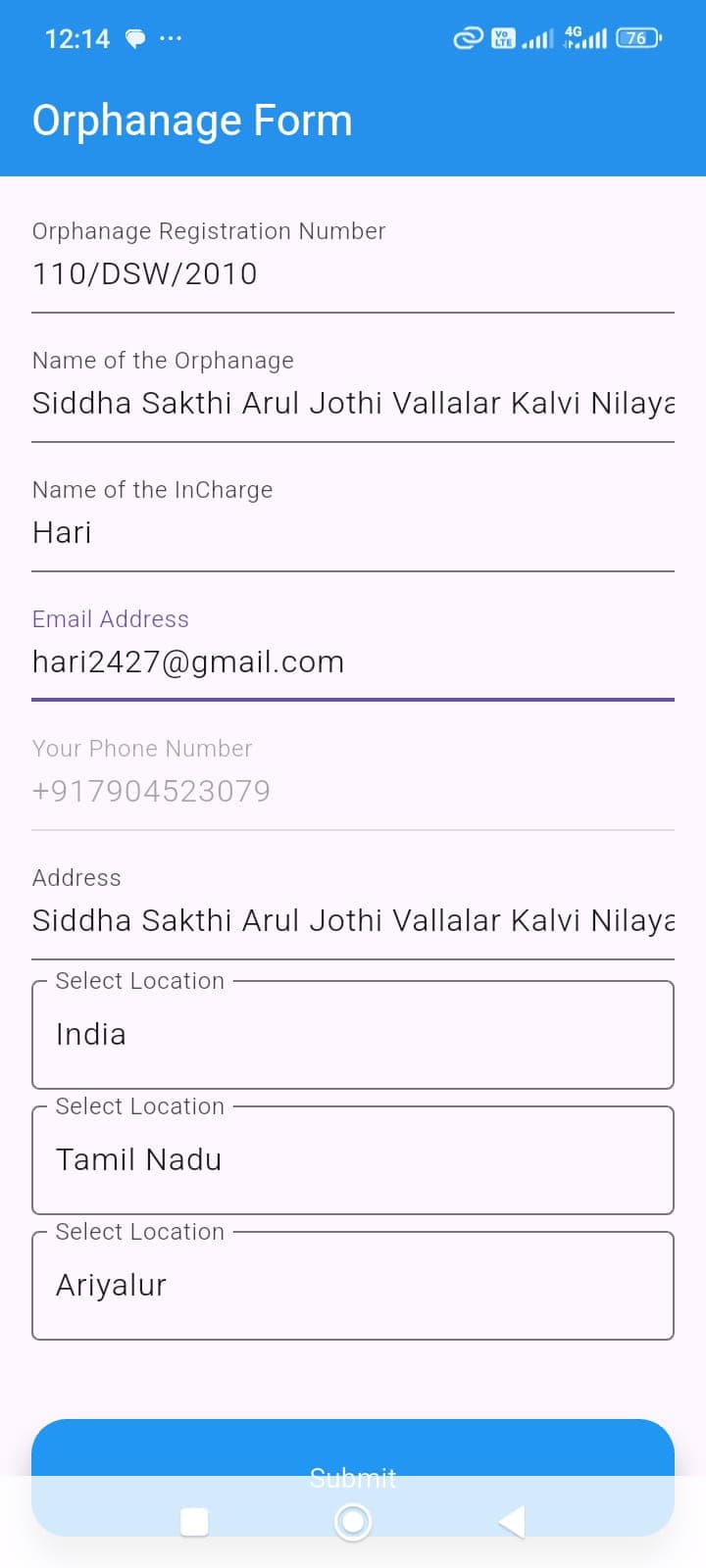Select the Name of the Orphanage field
Image resolution: width=706 pixels, height=1568 pixels.
[x=353, y=403]
